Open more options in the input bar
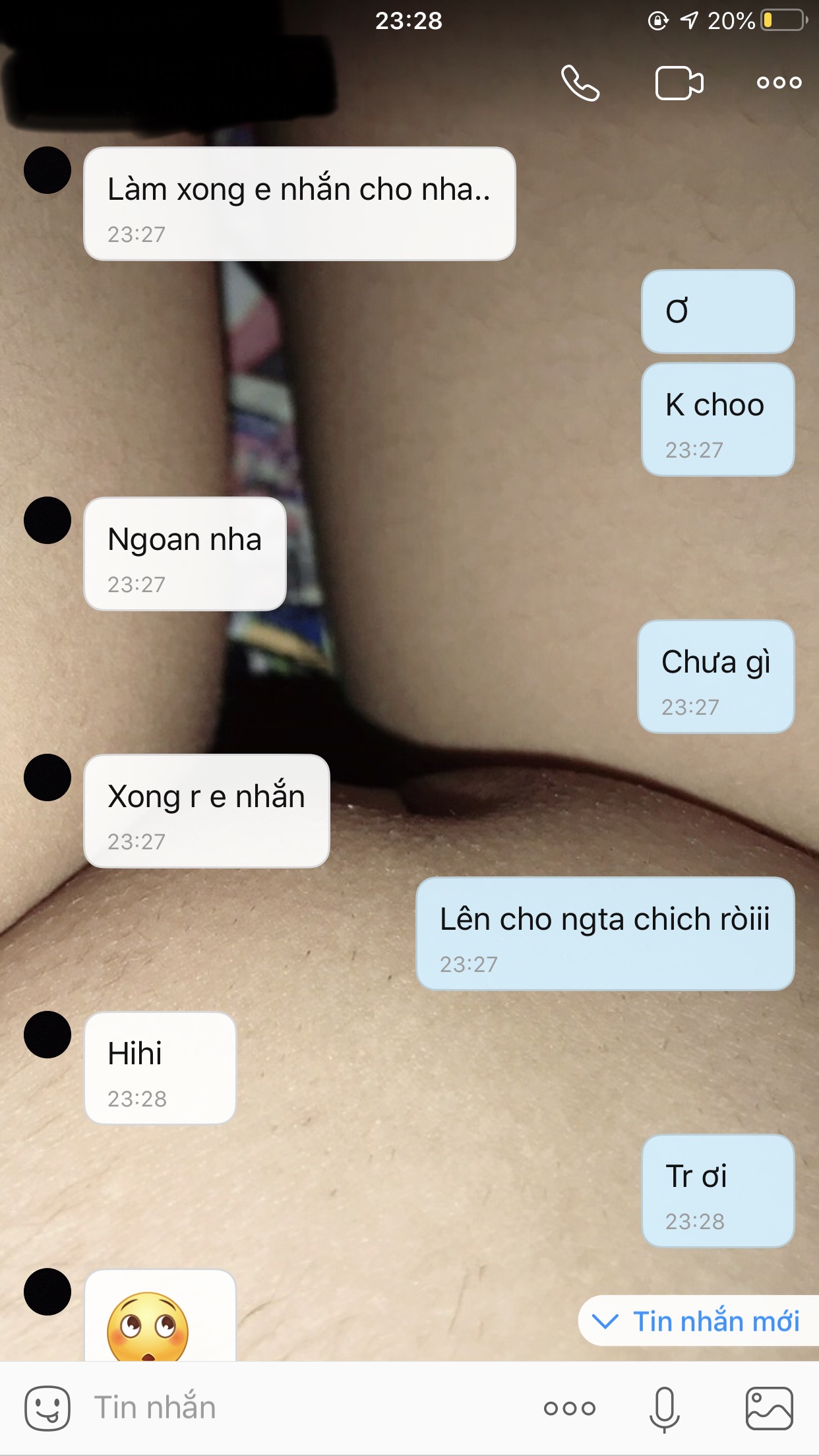The image size is (819, 1456). pyautogui.click(x=570, y=1409)
